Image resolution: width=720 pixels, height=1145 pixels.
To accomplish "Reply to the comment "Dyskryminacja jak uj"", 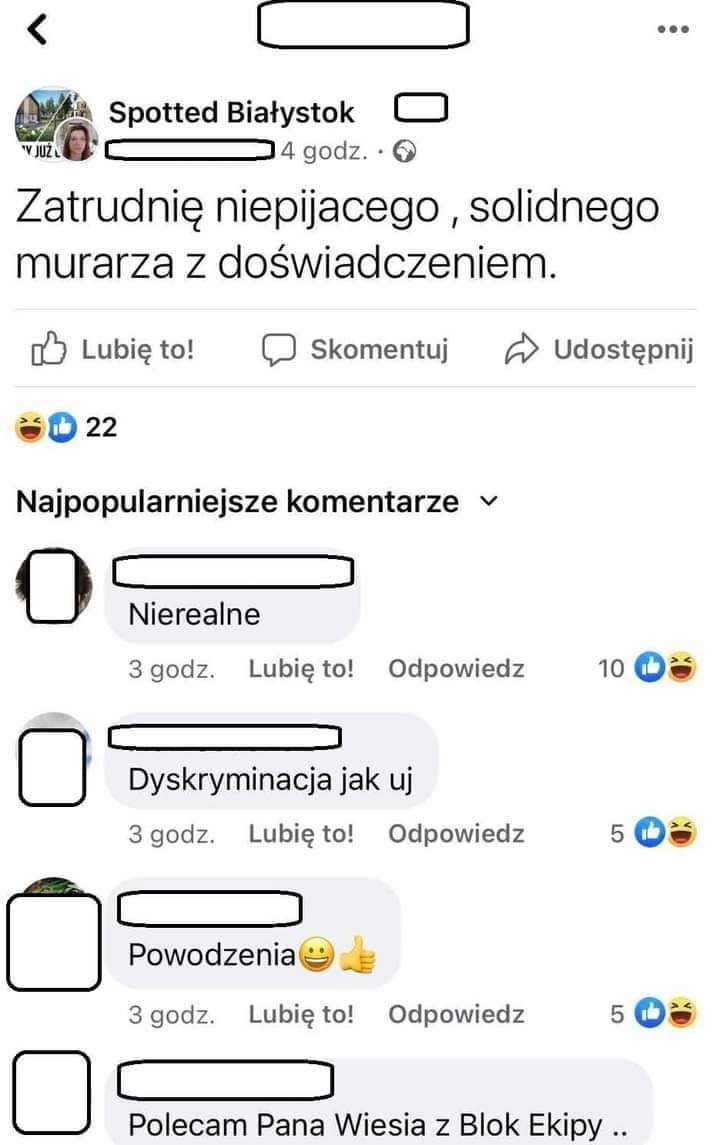I will tap(456, 833).
